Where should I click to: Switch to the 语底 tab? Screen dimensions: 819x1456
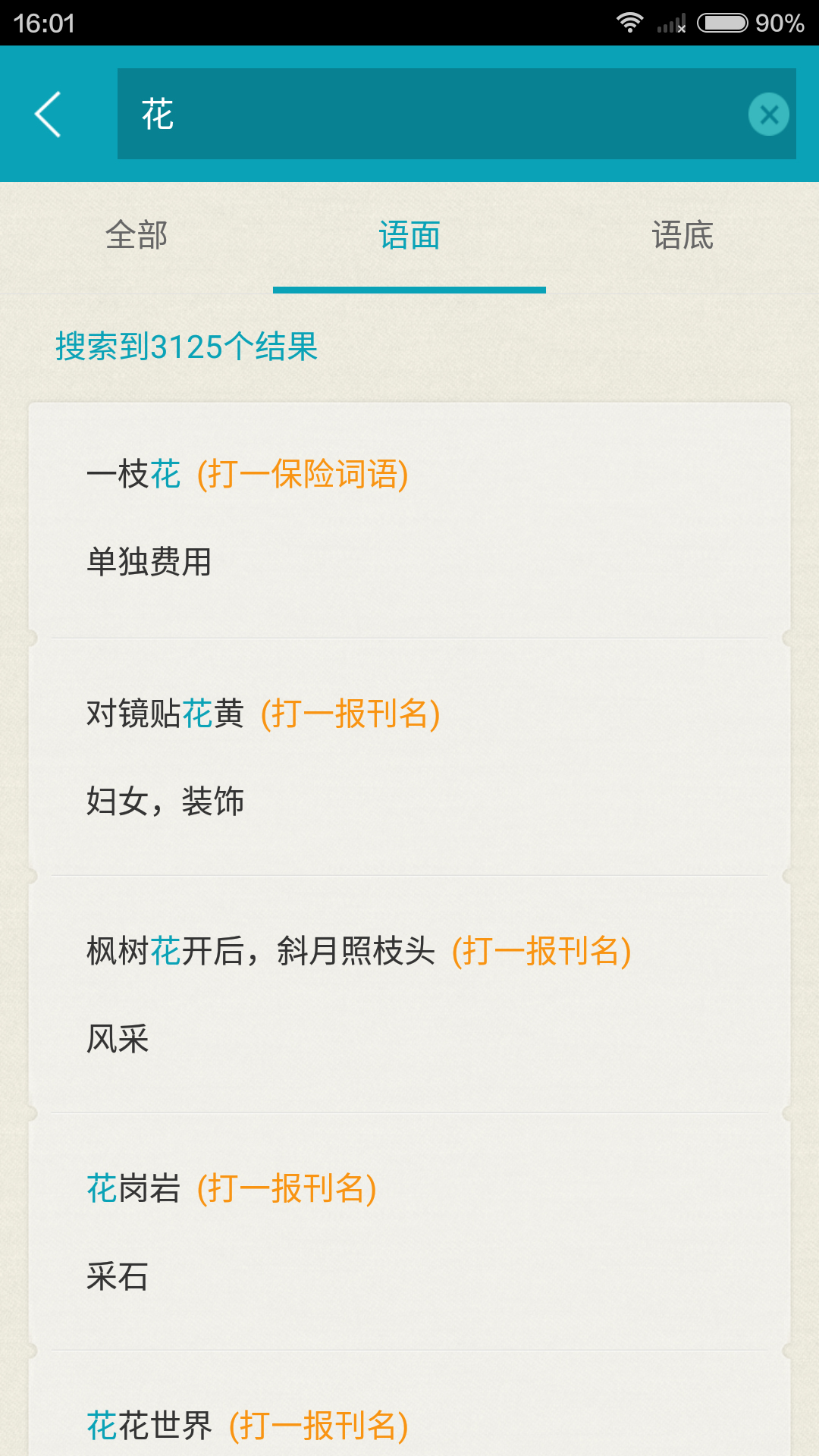click(x=682, y=237)
